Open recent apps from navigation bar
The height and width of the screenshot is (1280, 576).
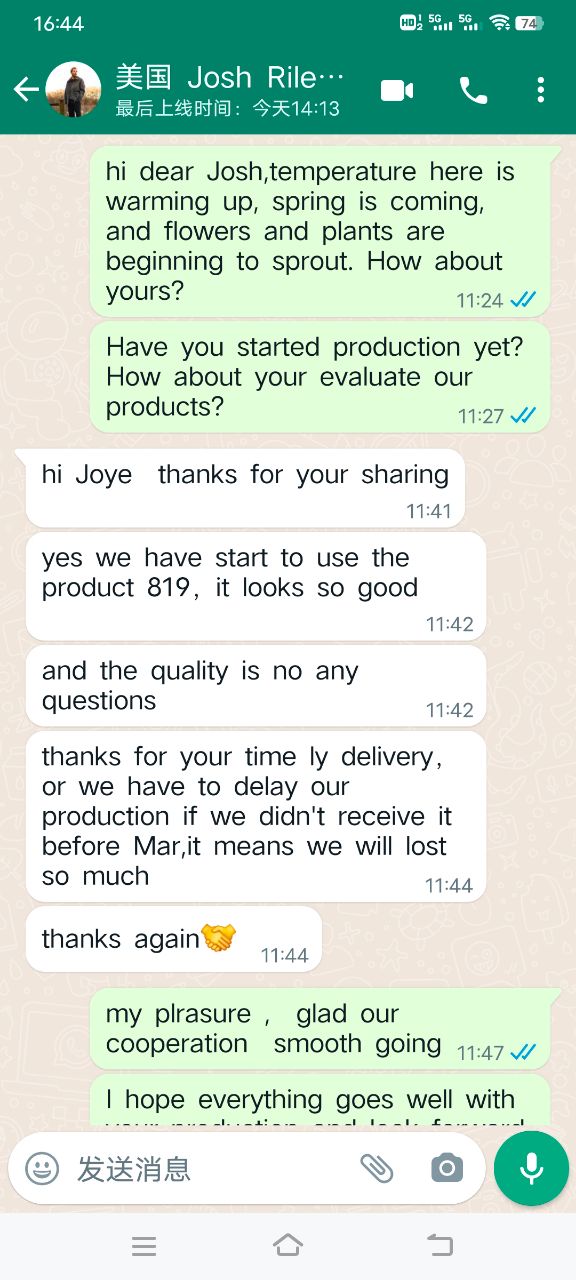pyautogui.click(x=144, y=1246)
